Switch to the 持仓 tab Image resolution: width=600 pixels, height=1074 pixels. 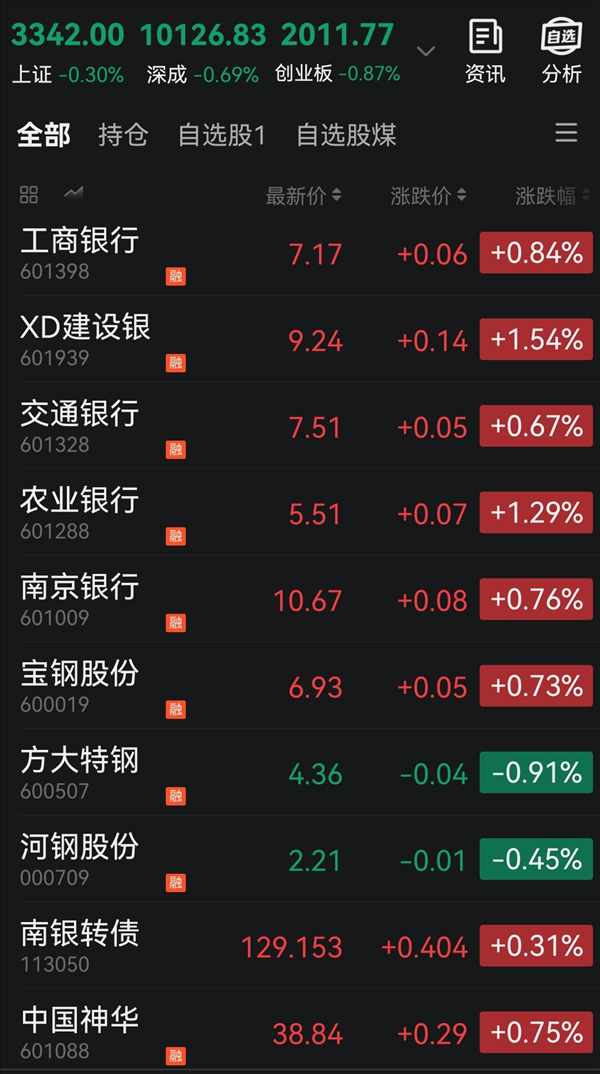[123, 134]
